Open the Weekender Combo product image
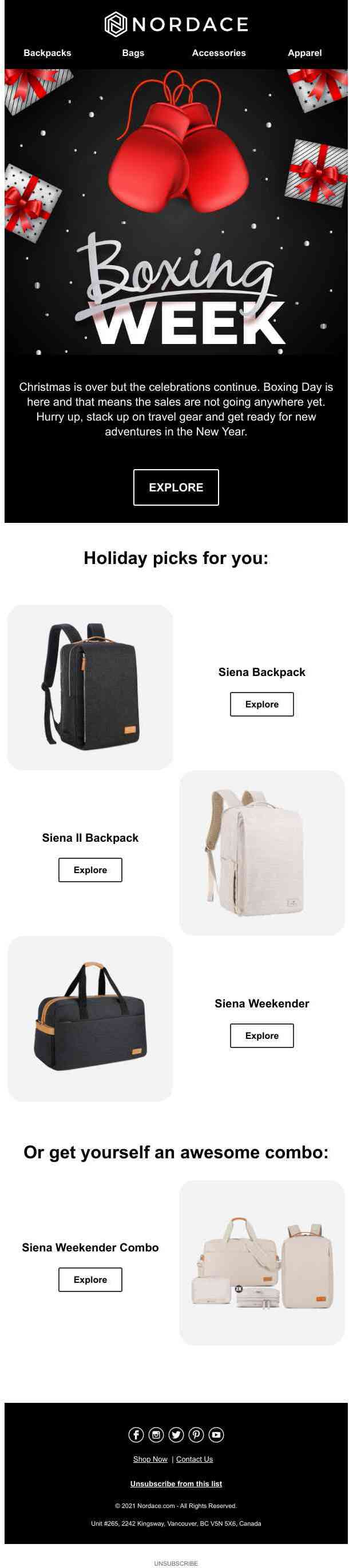This screenshot has width=349, height=1568. click(262, 1262)
